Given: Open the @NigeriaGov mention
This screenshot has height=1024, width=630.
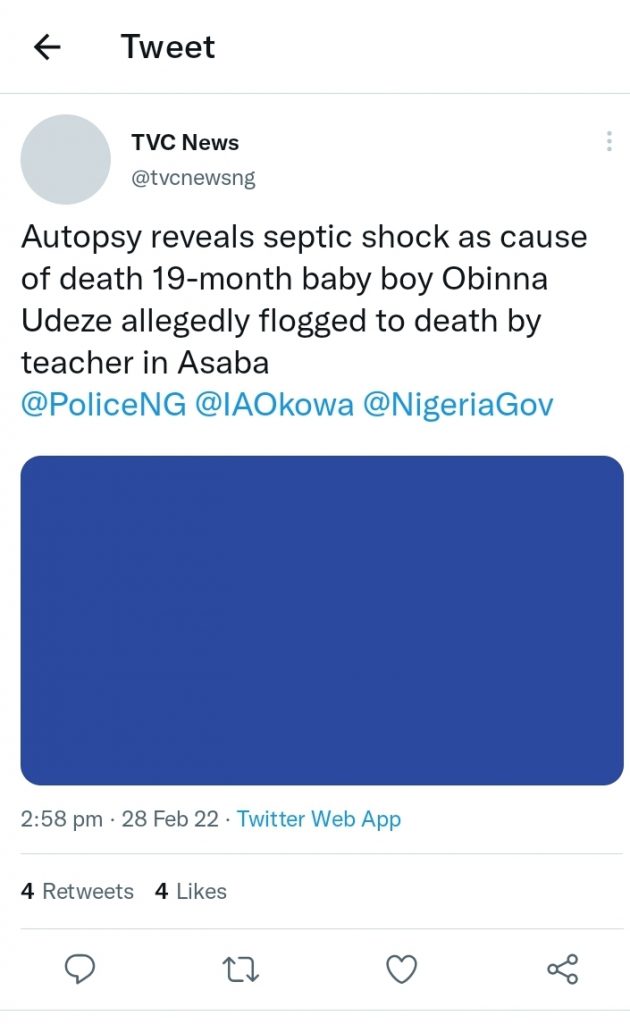Looking at the screenshot, I should 457,406.
